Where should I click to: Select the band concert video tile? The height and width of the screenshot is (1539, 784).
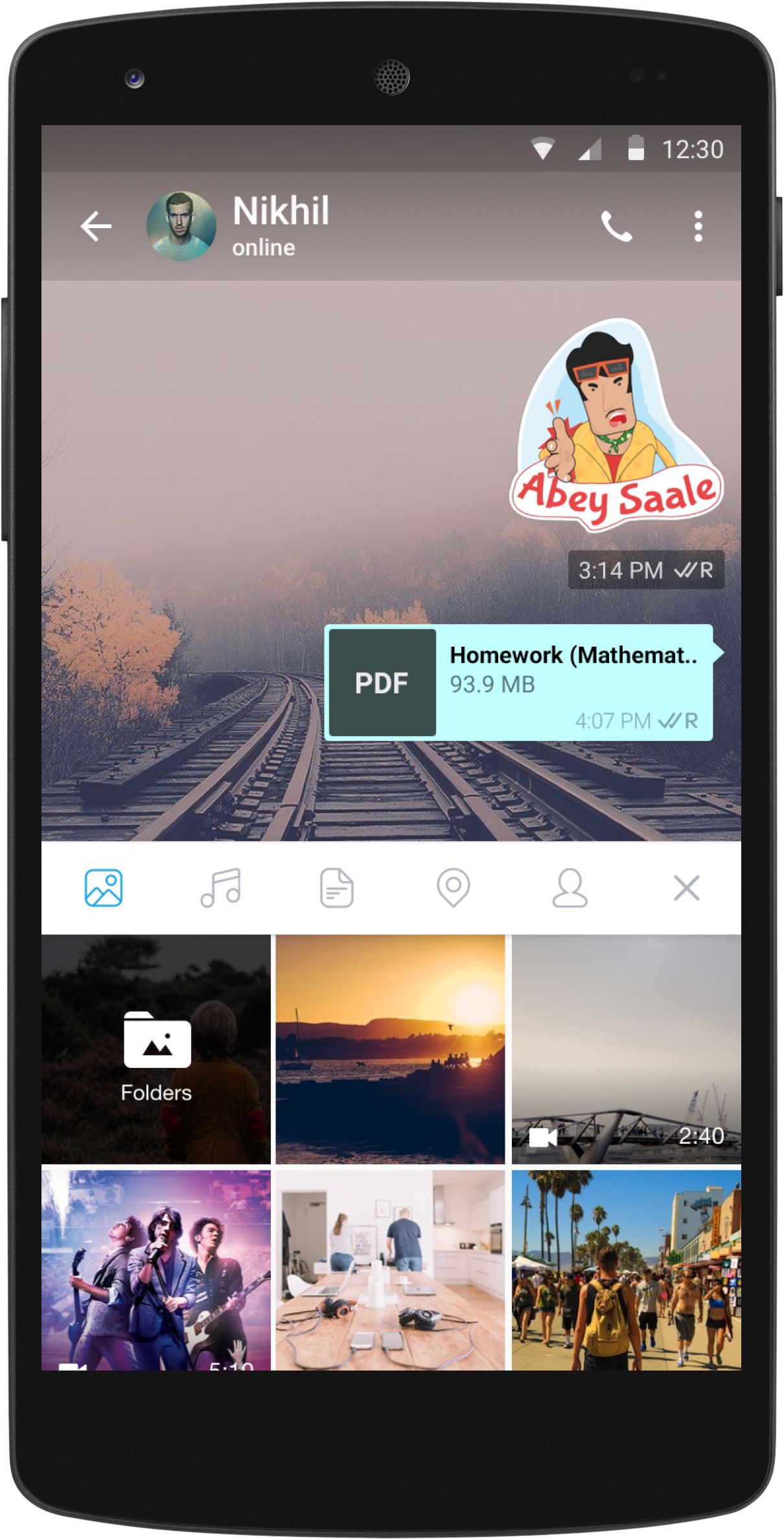[156, 1269]
